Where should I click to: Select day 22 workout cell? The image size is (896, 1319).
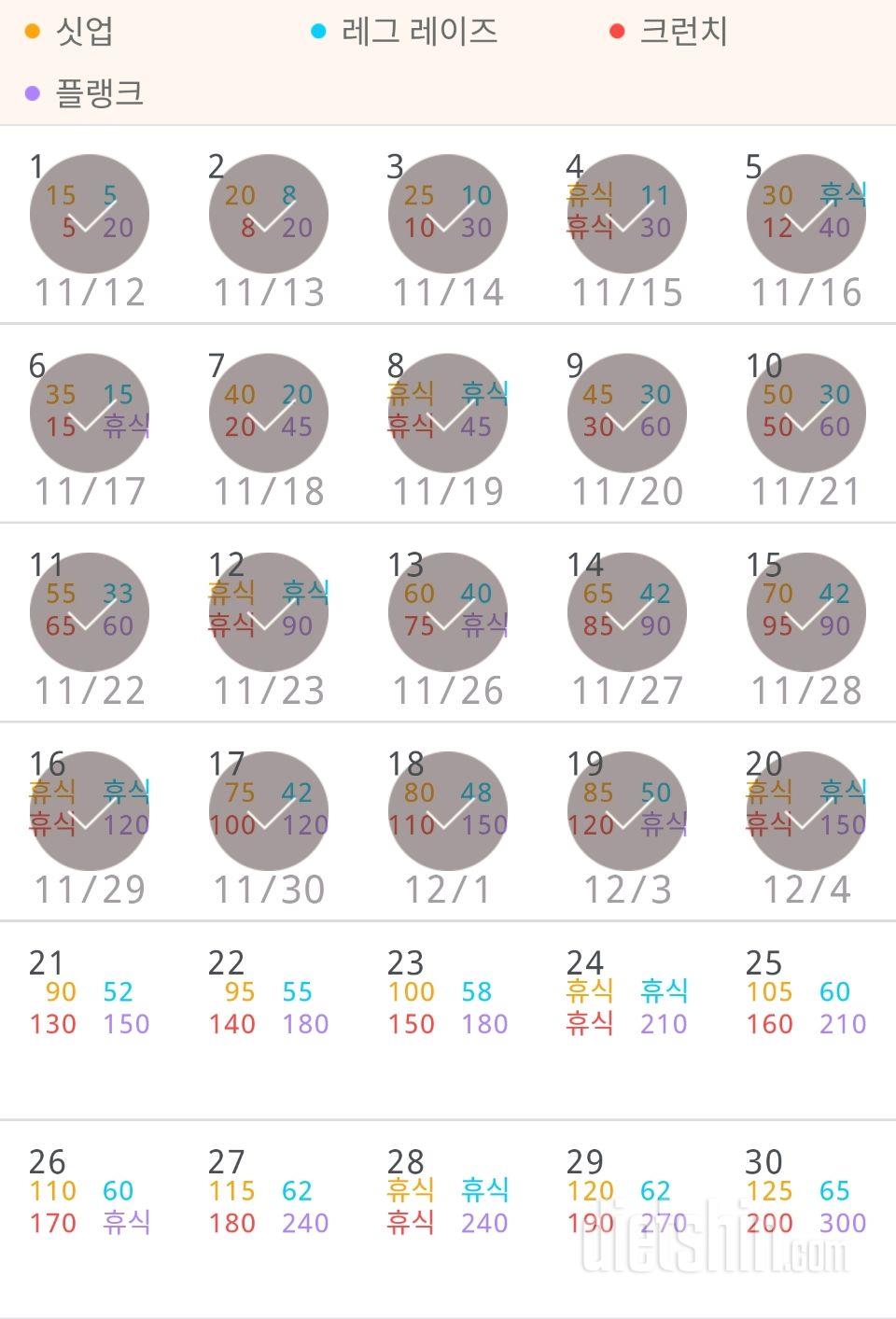pos(269,1010)
